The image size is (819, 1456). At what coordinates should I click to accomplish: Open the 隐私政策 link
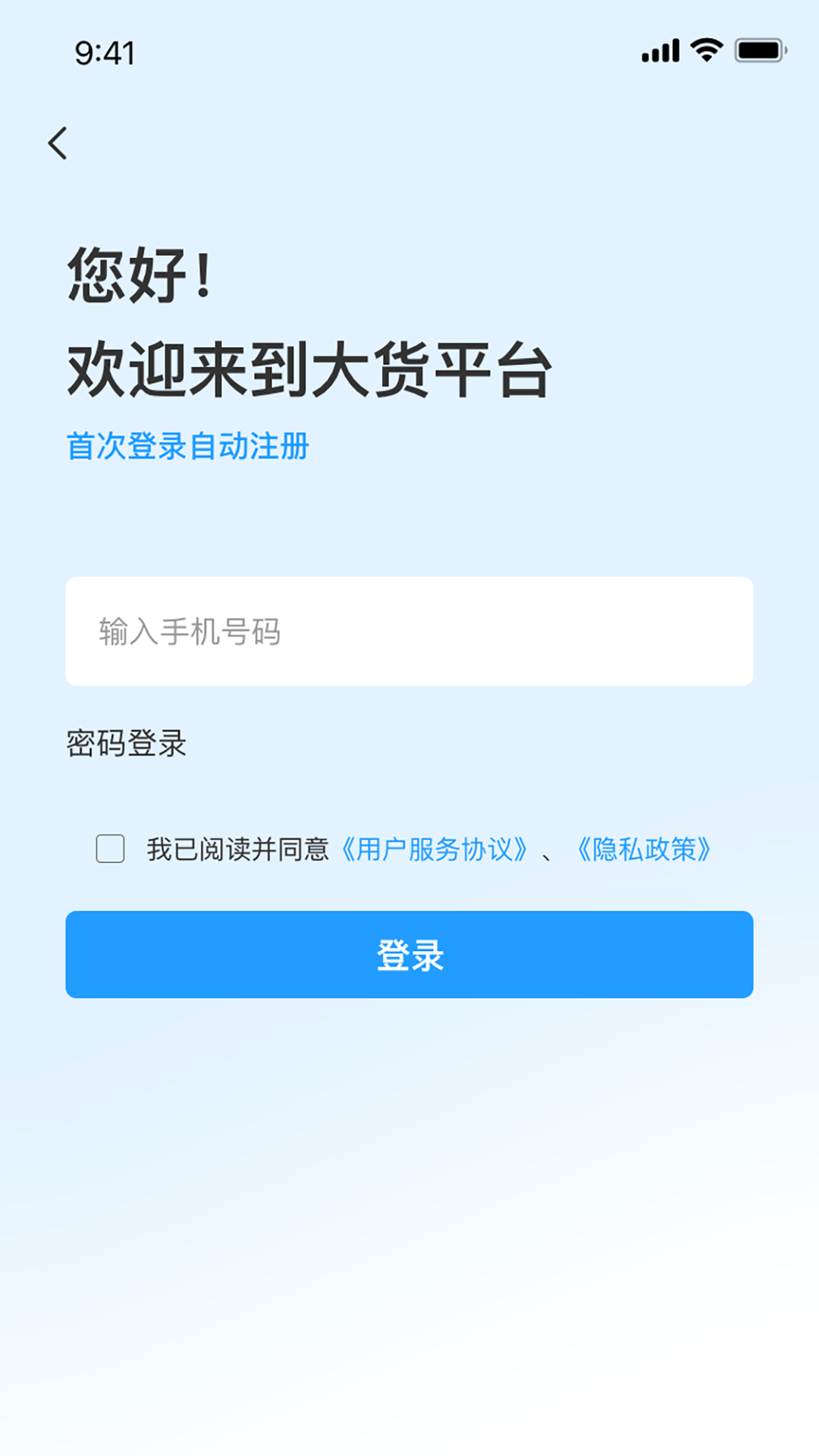644,849
